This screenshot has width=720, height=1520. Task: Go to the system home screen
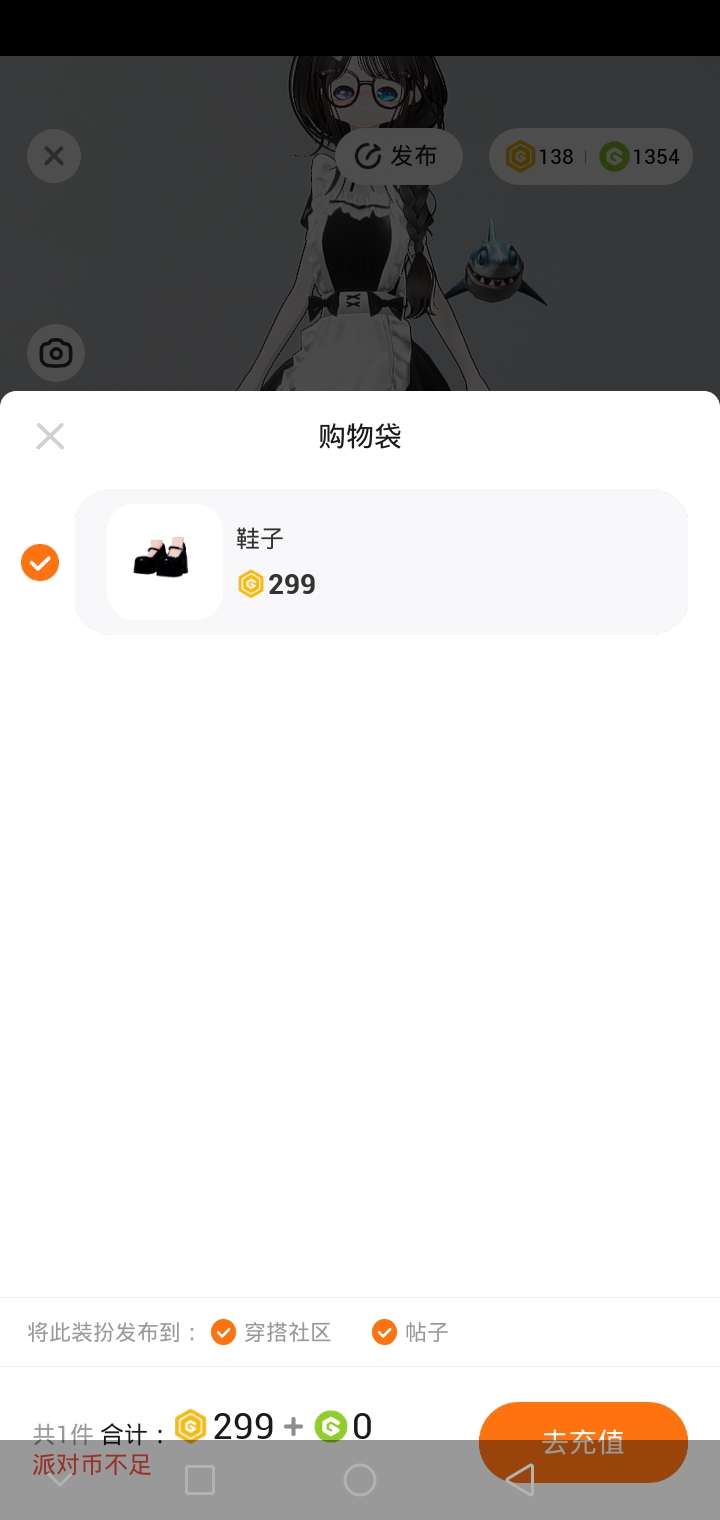tap(360, 1480)
